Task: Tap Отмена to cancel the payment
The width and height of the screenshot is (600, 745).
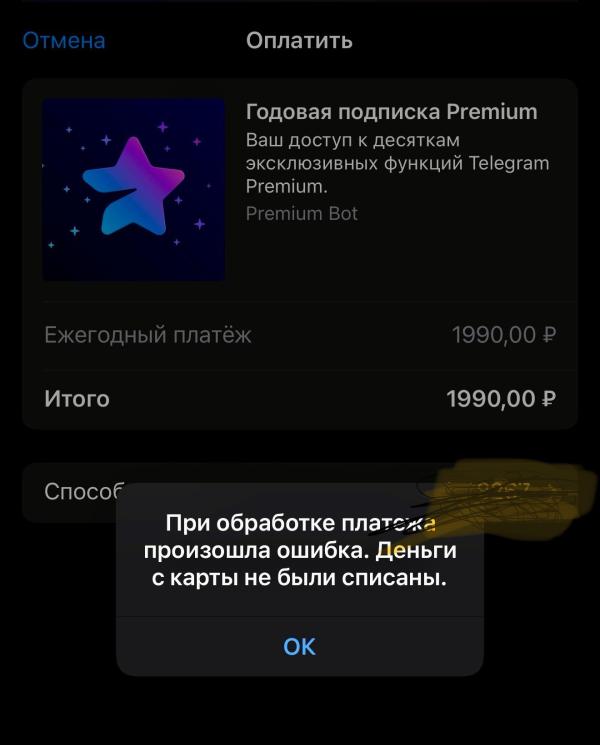Action: pyautogui.click(x=64, y=40)
